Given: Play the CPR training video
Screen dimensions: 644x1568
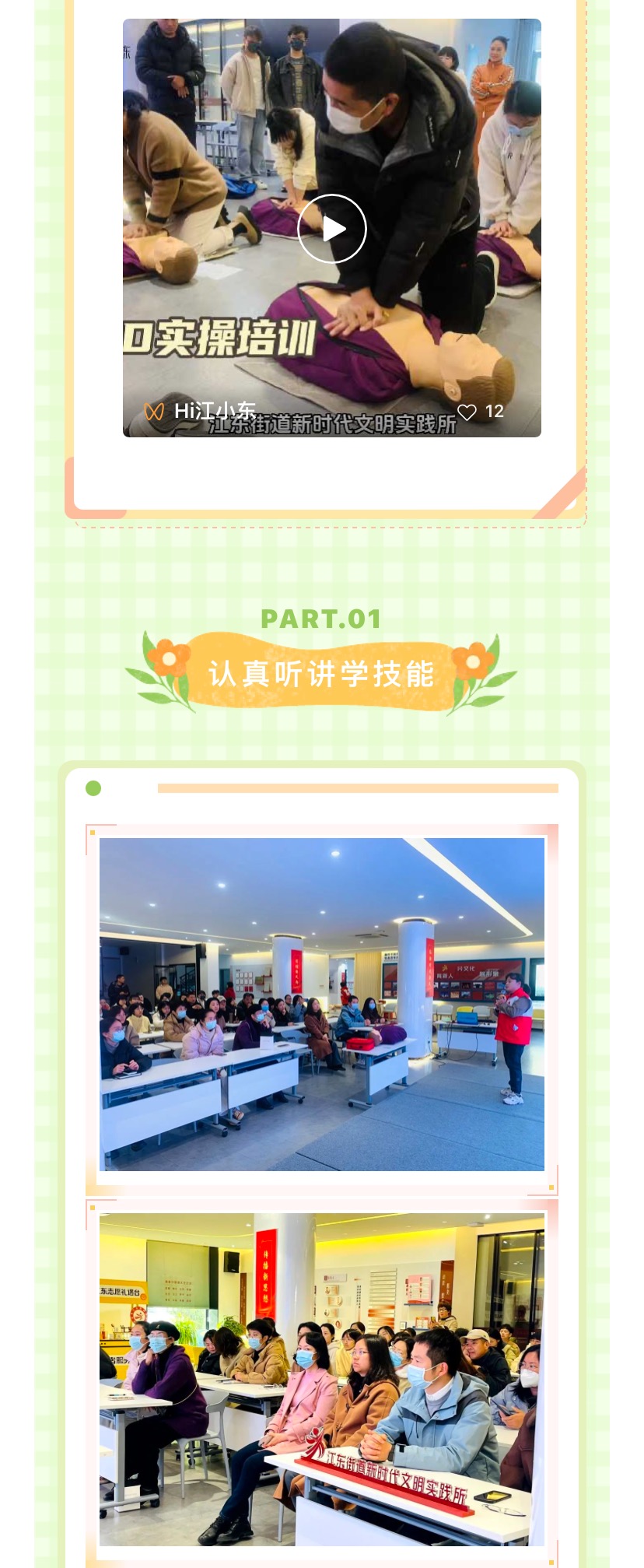Looking at the screenshot, I should (332, 229).
